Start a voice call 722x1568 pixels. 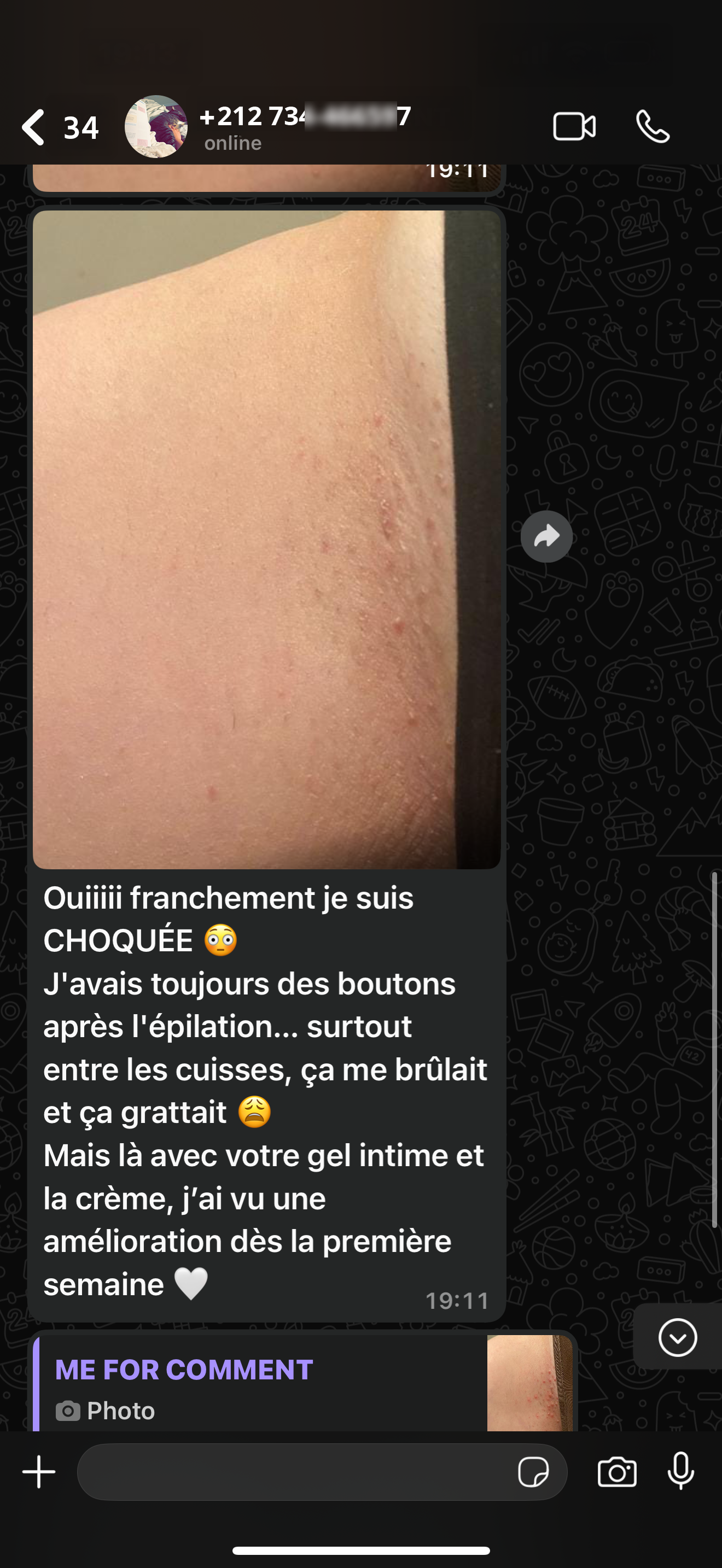[653, 127]
